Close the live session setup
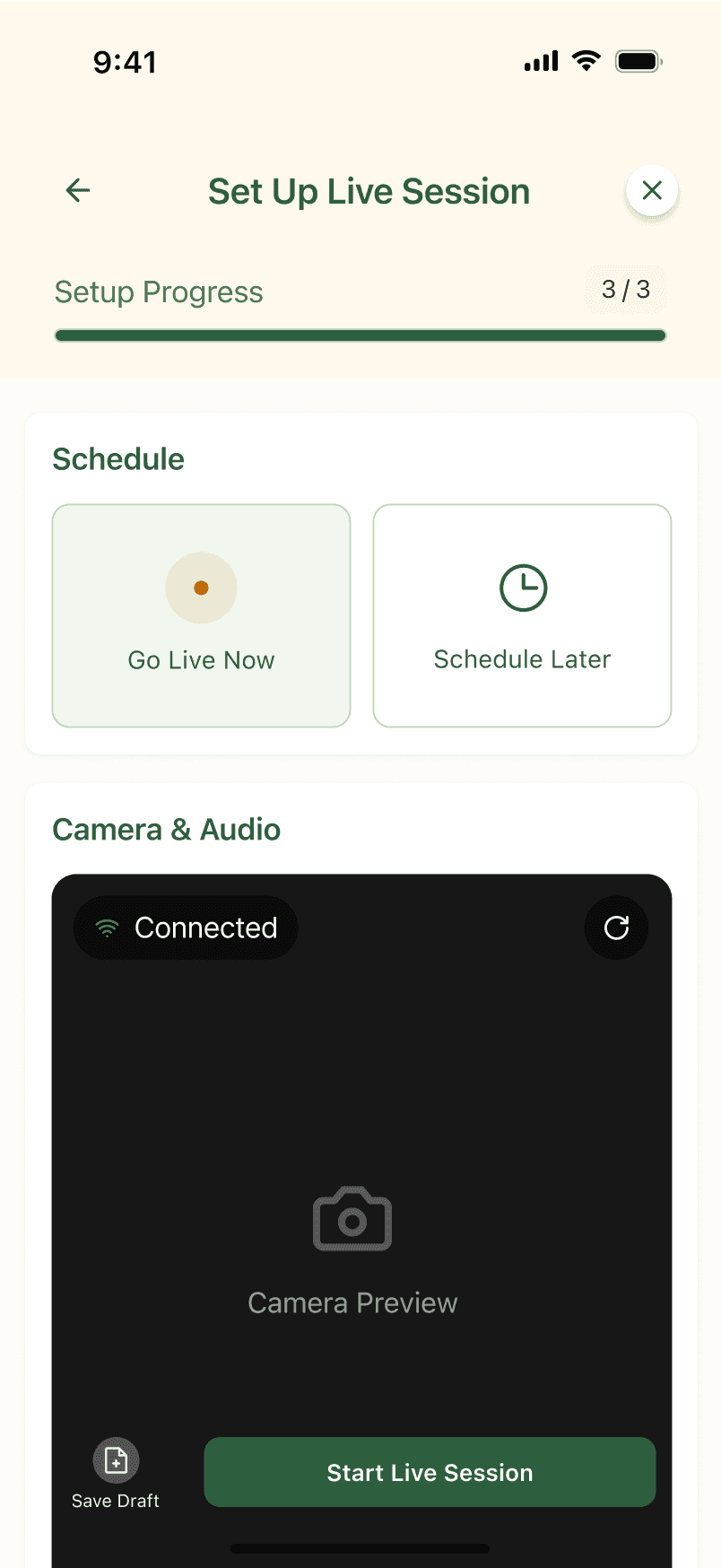Viewport: 721px width, 1568px height. 652,190
